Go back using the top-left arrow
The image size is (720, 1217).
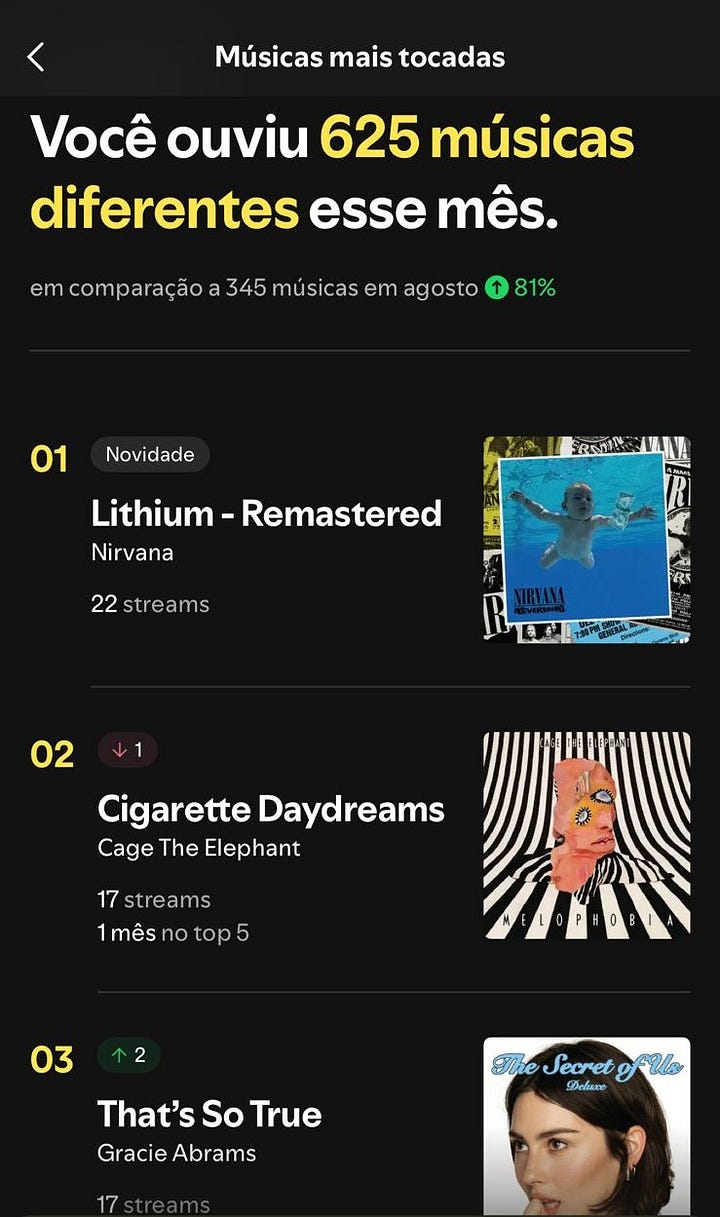[x=36, y=57]
